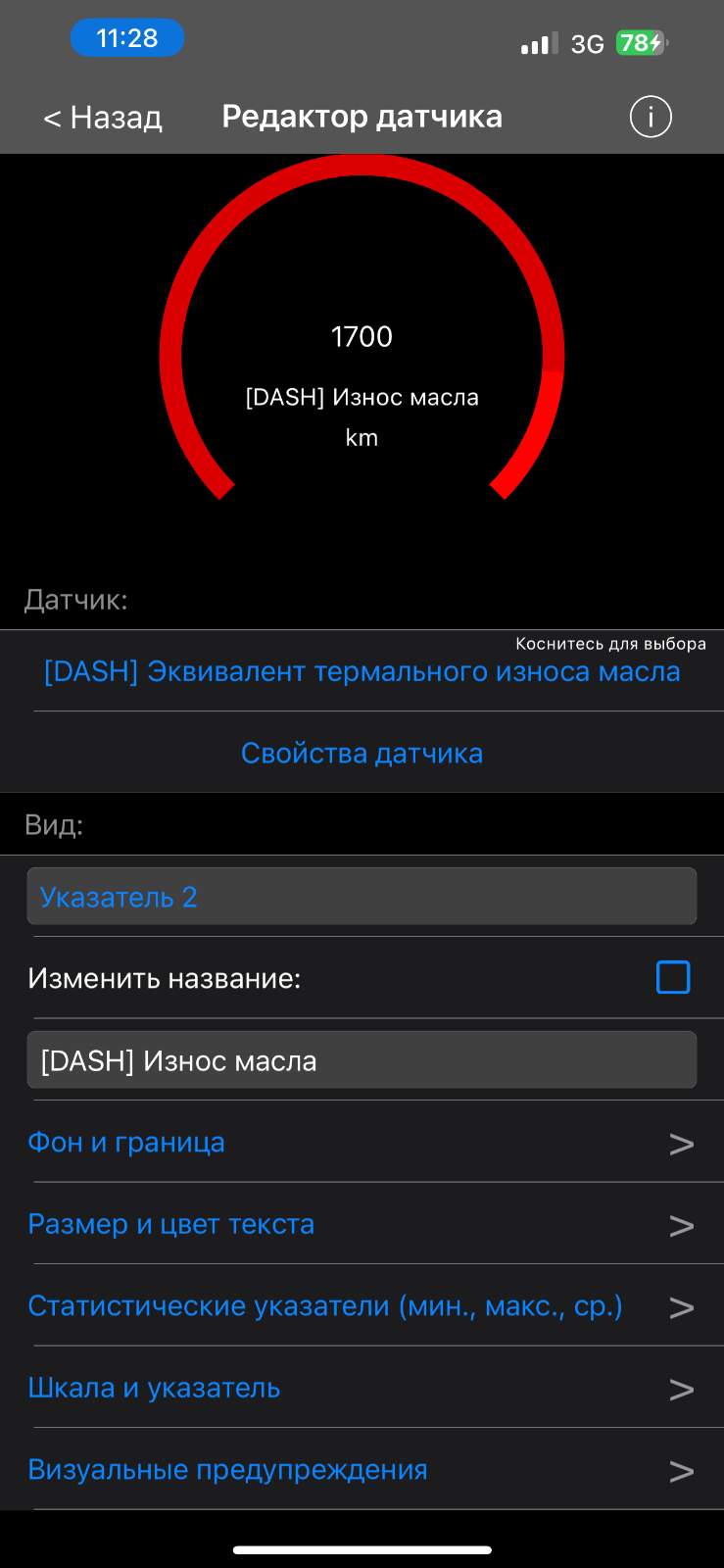
Task: Select sensor Эквивалент термального износа масла
Action: (x=362, y=671)
